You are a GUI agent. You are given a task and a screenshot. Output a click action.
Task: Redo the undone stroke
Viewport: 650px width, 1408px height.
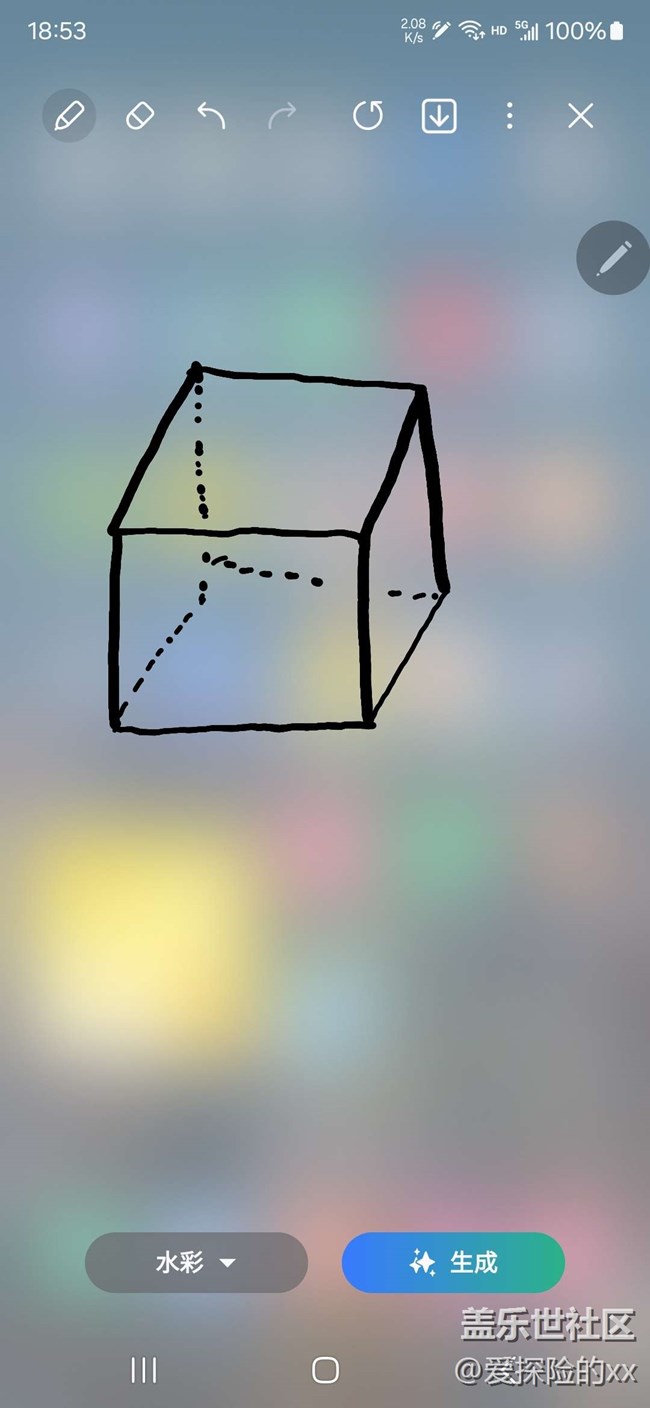point(283,116)
